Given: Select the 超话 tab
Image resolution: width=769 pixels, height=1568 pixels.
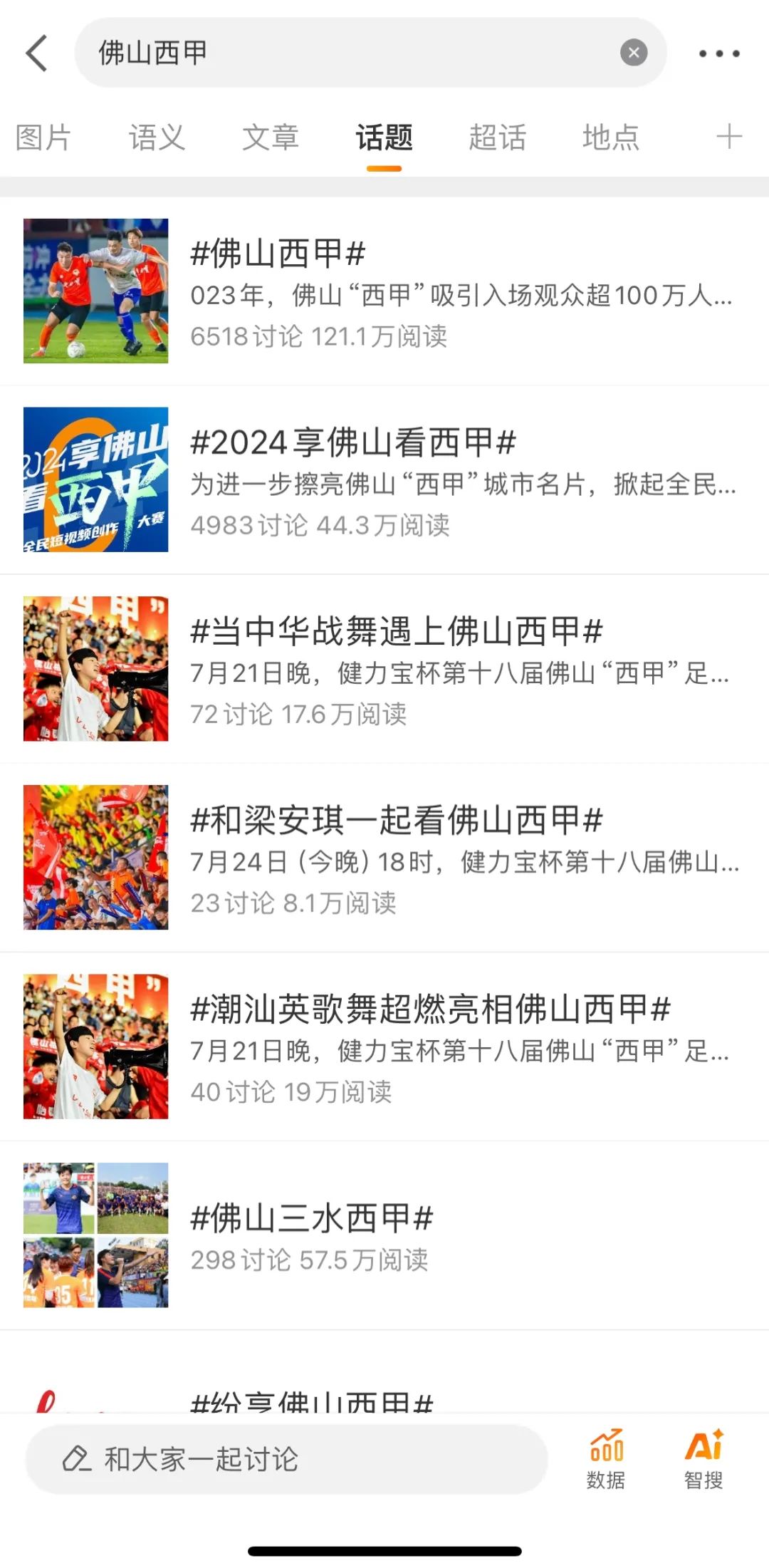Looking at the screenshot, I should (497, 137).
